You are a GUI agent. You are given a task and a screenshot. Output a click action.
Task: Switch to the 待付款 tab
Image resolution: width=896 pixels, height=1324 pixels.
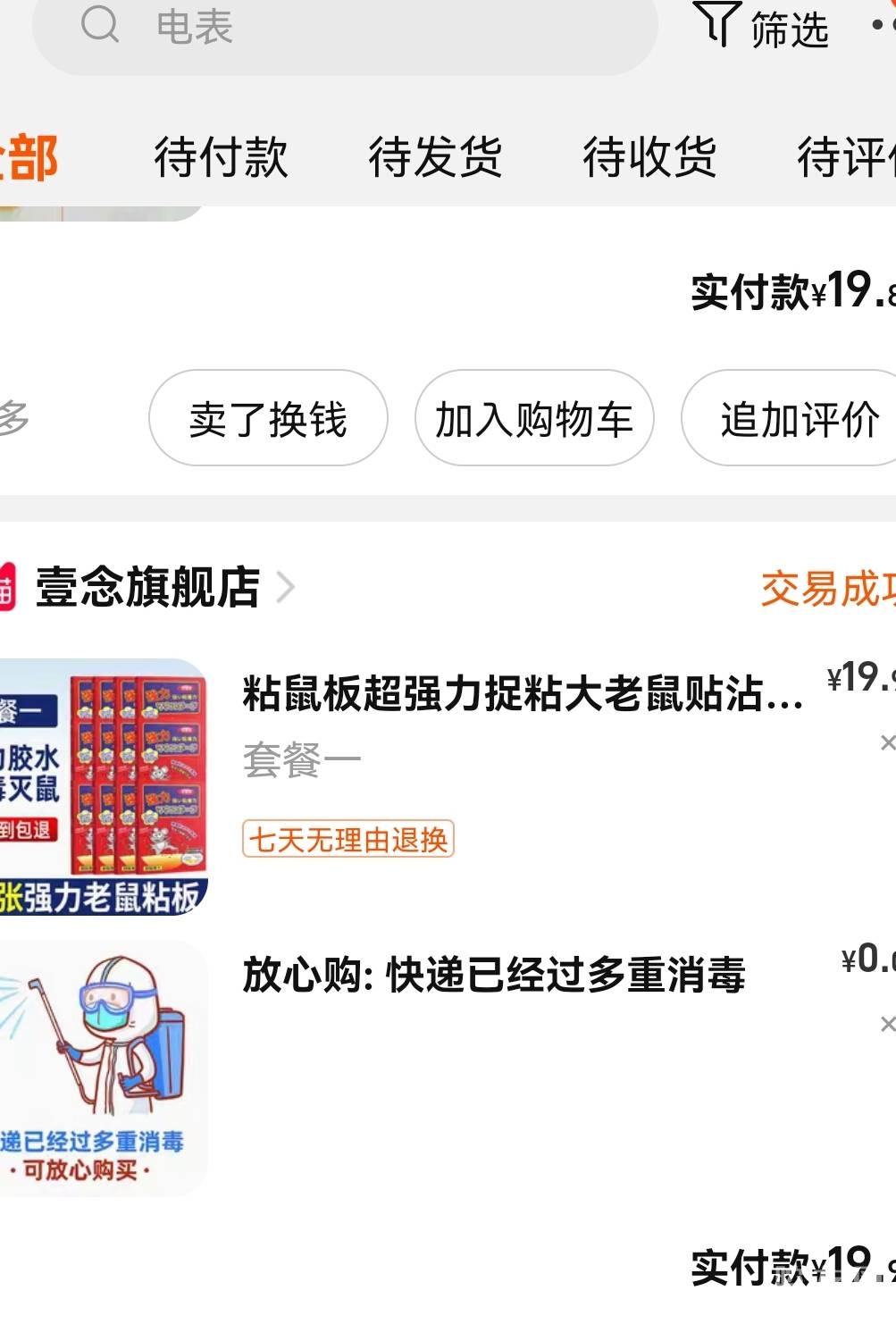tap(221, 157)
